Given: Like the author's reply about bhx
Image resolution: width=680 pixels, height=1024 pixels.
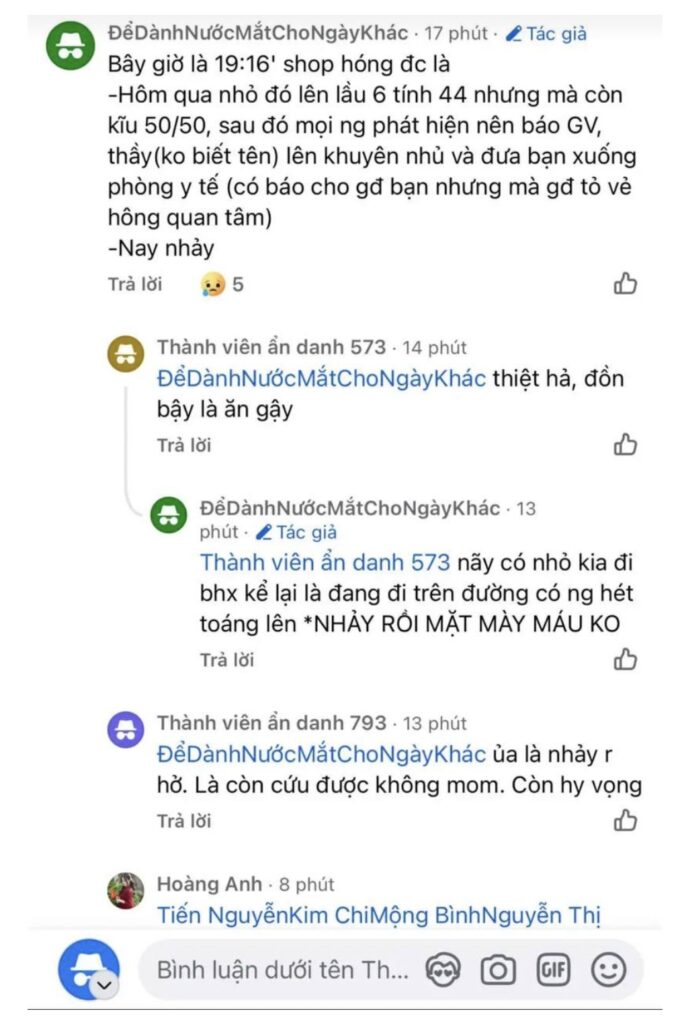Looking at the screenshot, I should [625, 659].
